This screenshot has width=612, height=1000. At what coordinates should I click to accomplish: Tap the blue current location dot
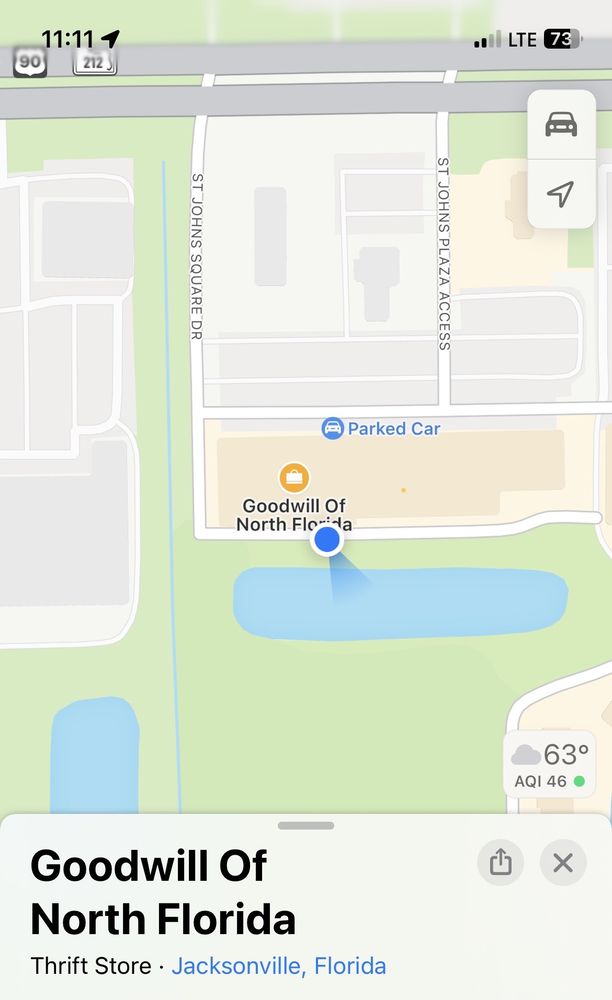coord(327,540)
